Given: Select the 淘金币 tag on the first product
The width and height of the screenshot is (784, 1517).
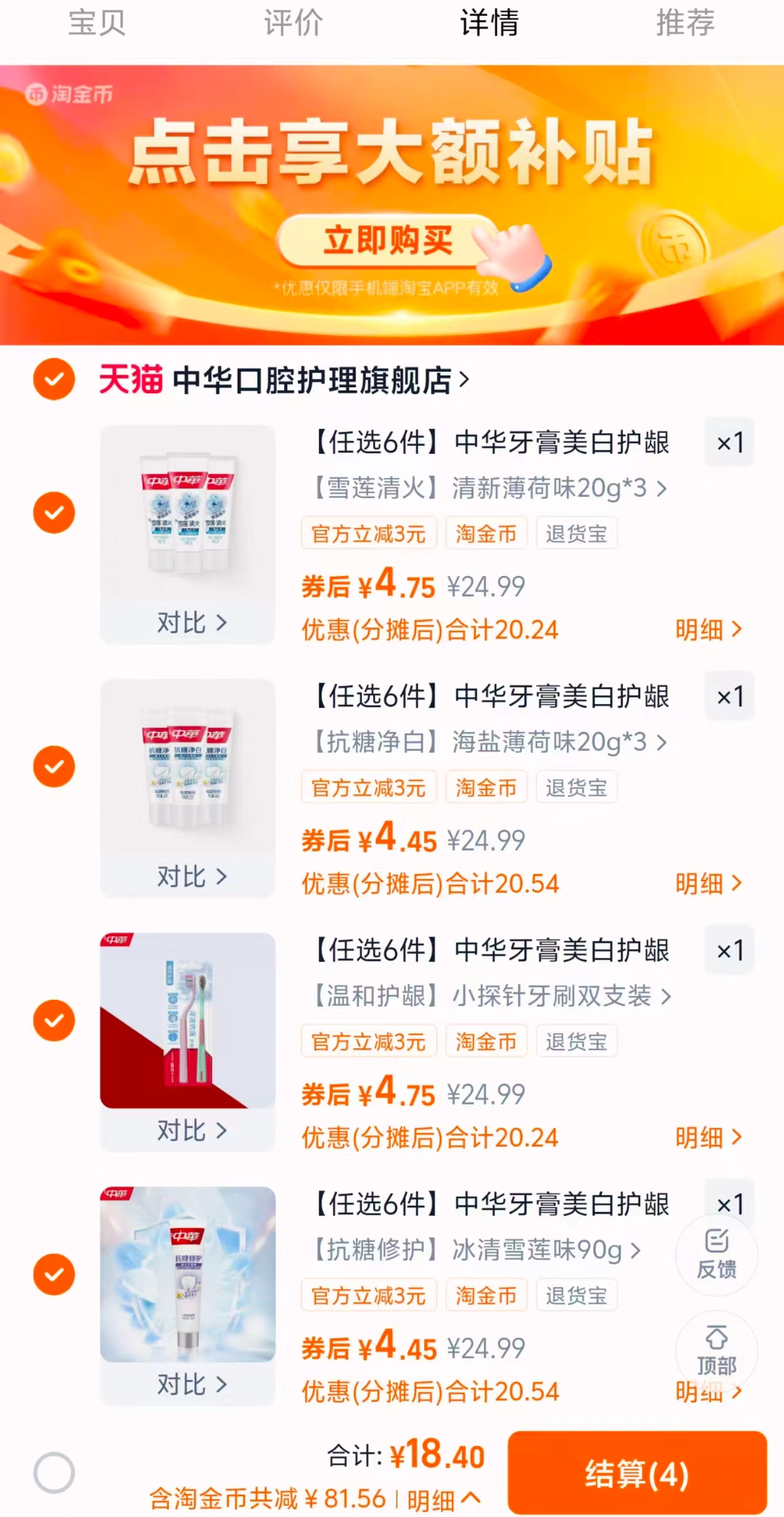Looking at the screenshot, I should pos(486,533).
